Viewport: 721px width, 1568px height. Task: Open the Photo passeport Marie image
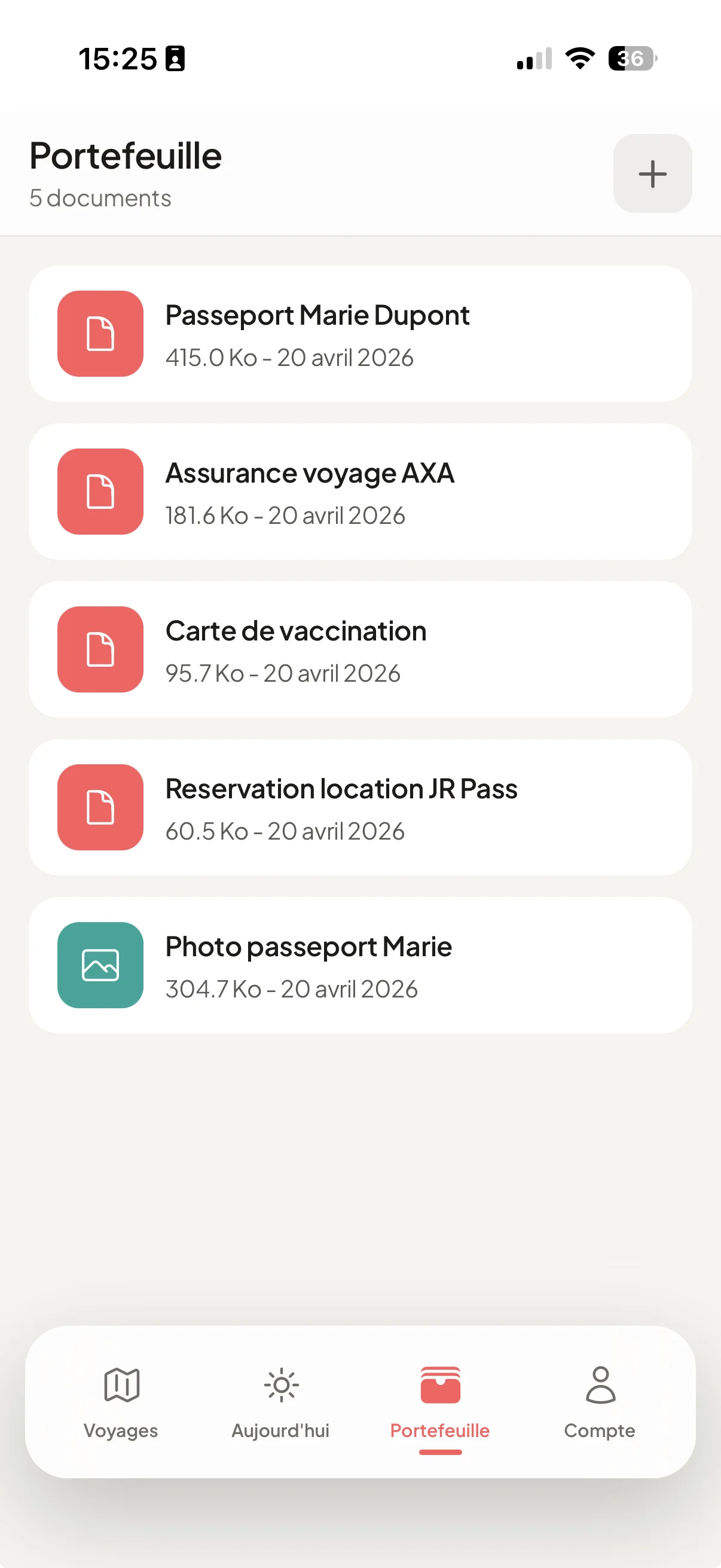[x=360, y=965]
